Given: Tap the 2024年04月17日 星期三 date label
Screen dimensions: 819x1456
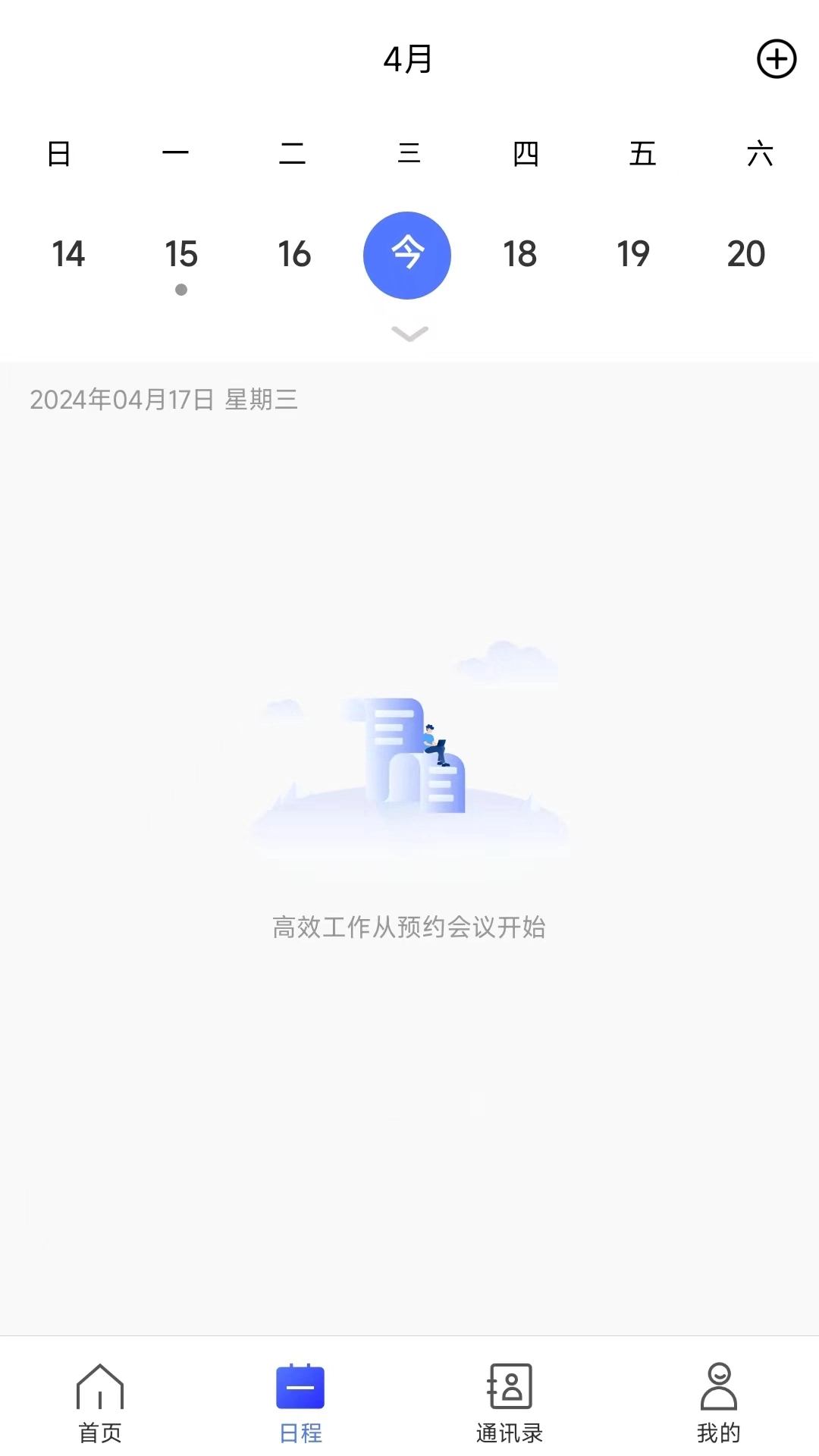Looking at the screenshot, I should (x=165, y=400).
